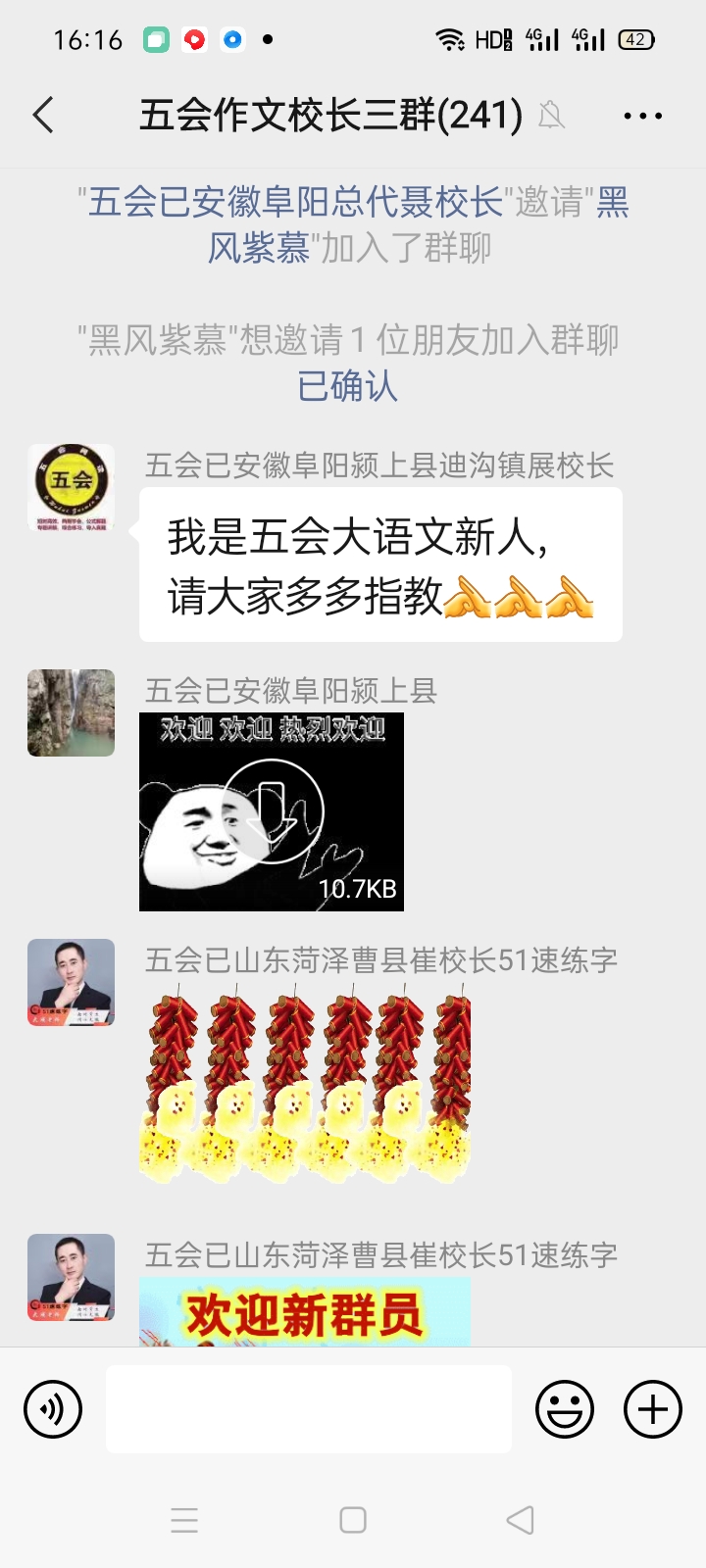Switch to voice message input
Screen dimensions: 706x1568
pyautogui.click(x=53, y=1409)
